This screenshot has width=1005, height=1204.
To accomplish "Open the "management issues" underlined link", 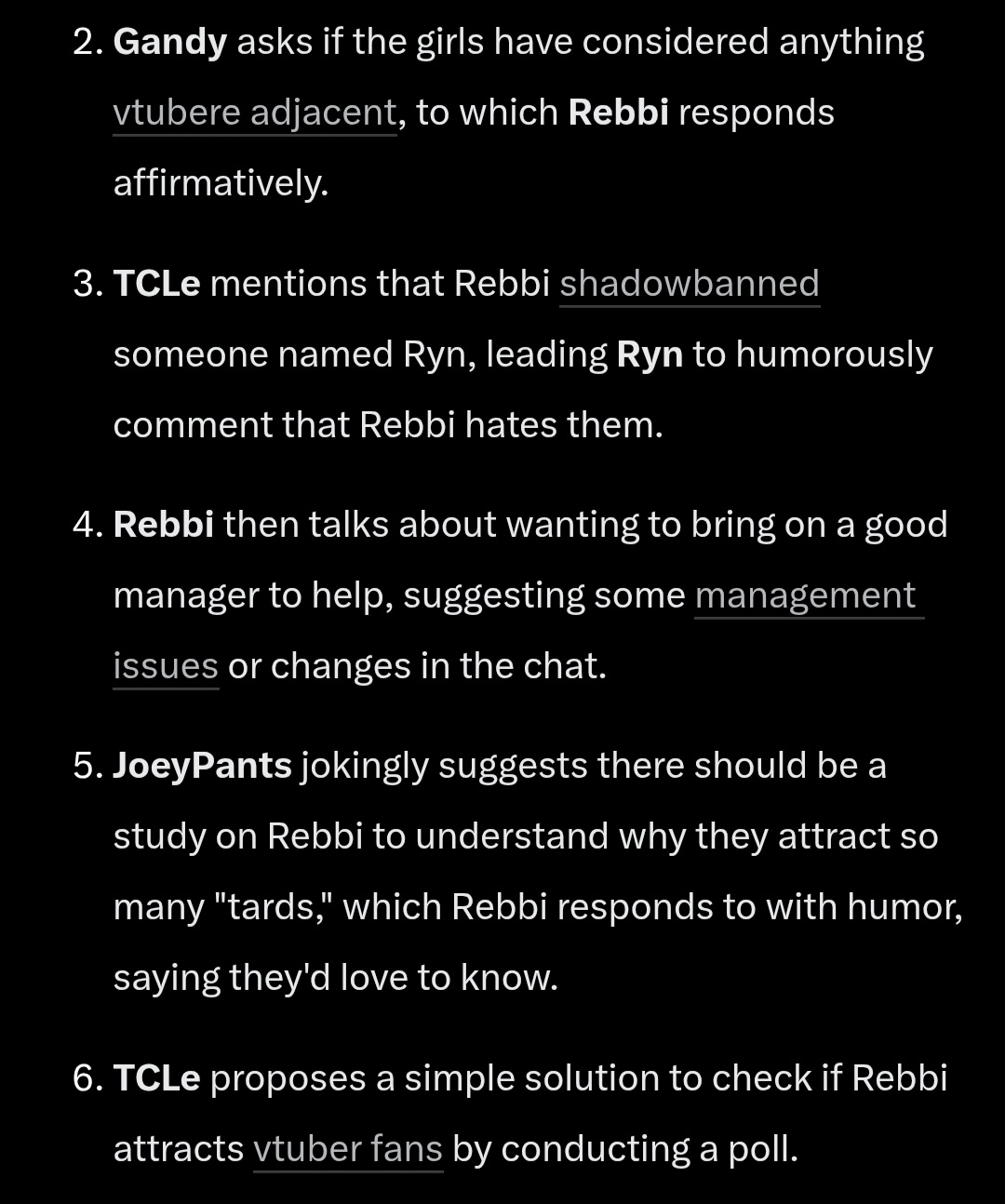I will (x=805, y=595).
